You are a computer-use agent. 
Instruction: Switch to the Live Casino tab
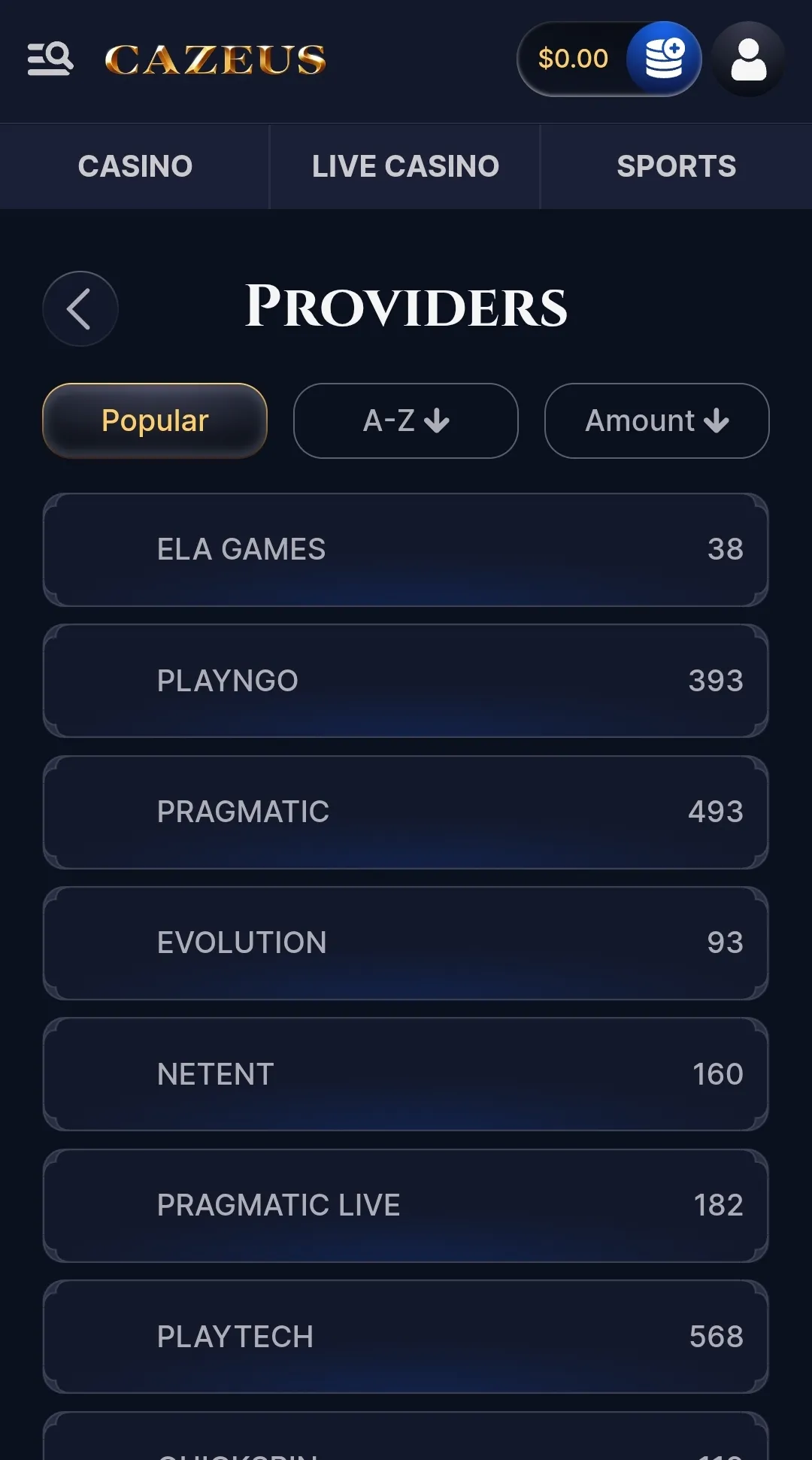click(405, 166)
